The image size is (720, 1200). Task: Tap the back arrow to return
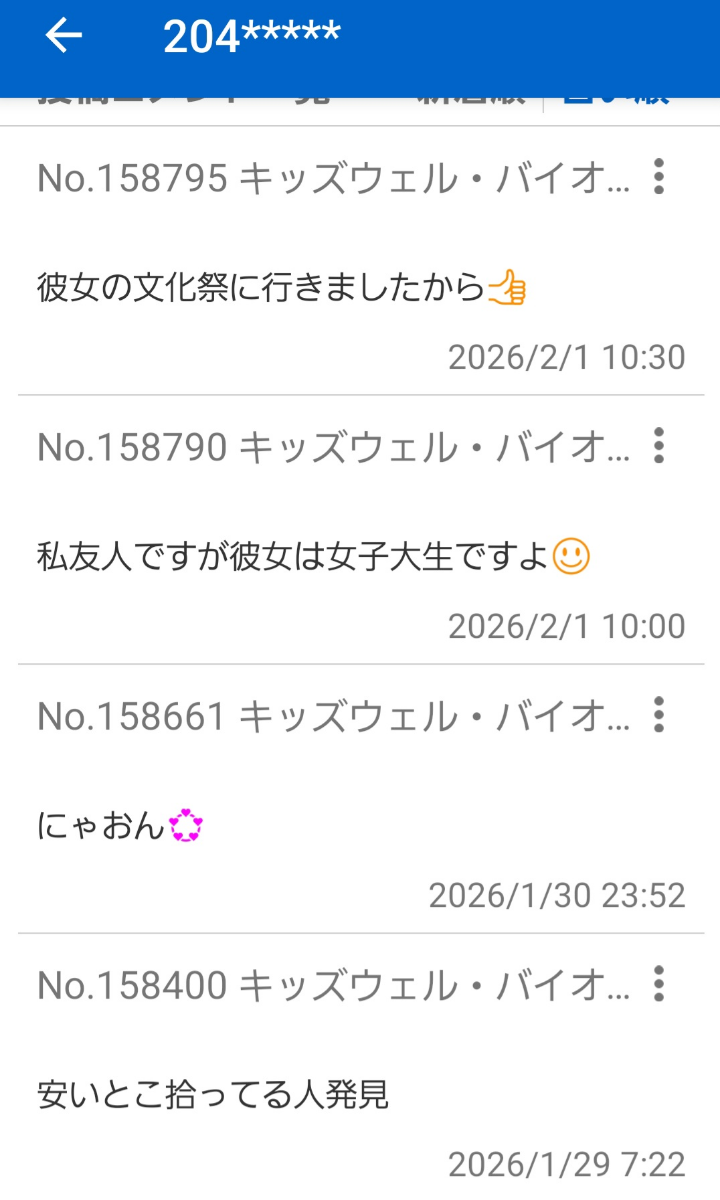62,37
